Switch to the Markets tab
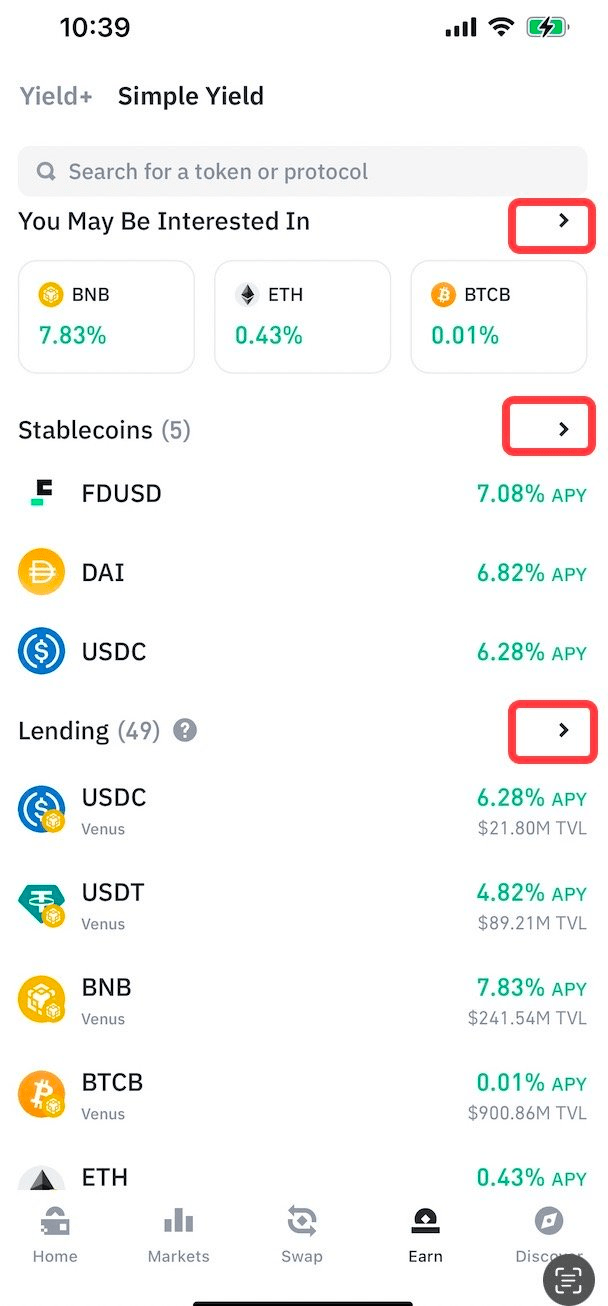The image size is (608, 1306). click(x=178, y=1235)
